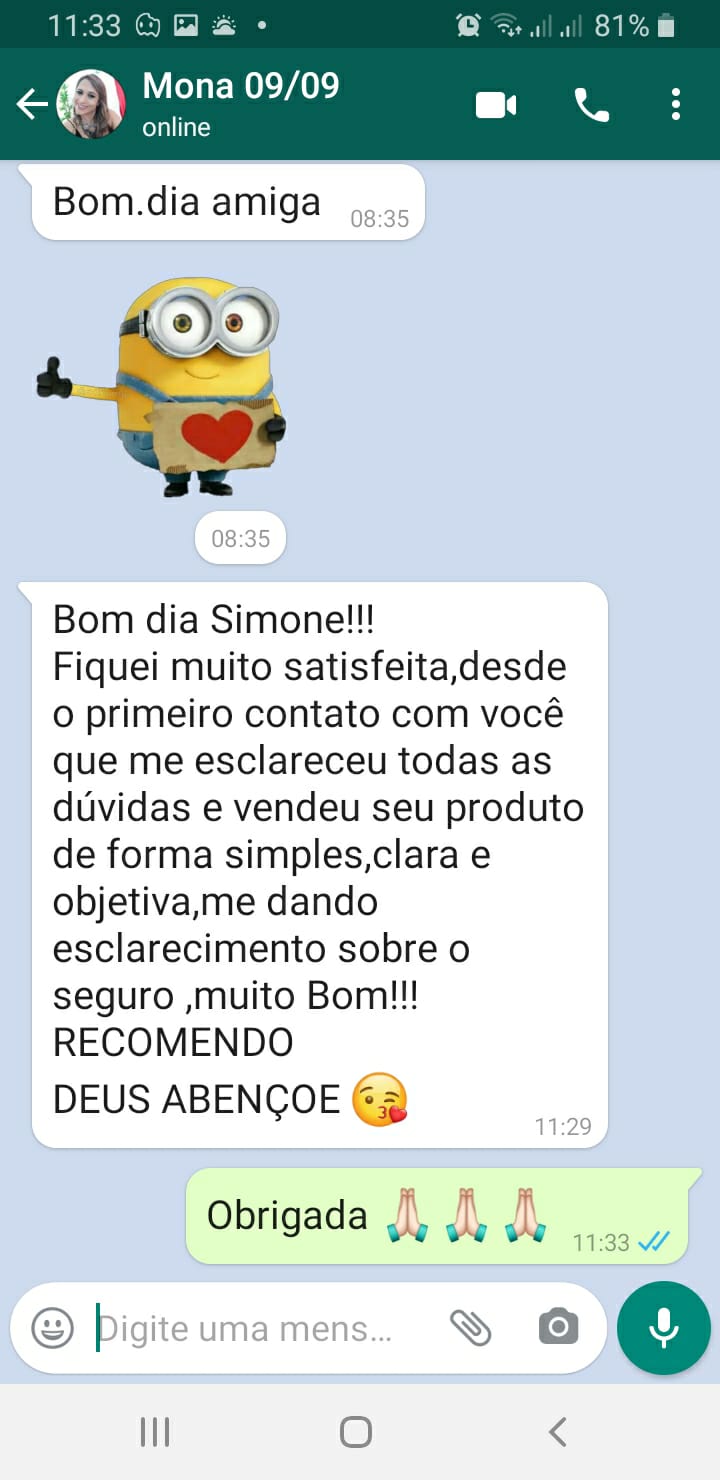This screenshot has width=720, height=1480.
Task: Open the emoji picker
Action: 52,1328
